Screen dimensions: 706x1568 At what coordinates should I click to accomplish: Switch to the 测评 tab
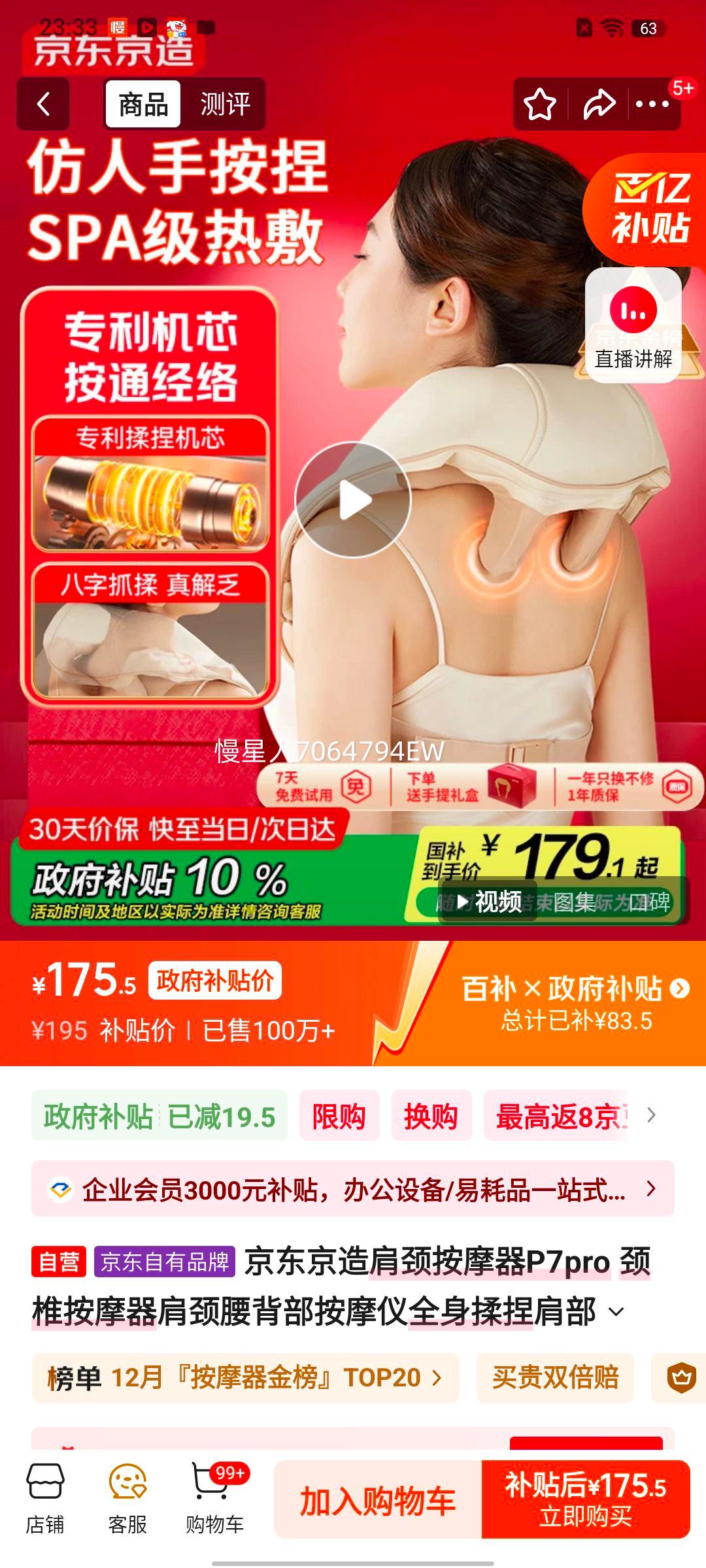(x=225, y=105)
